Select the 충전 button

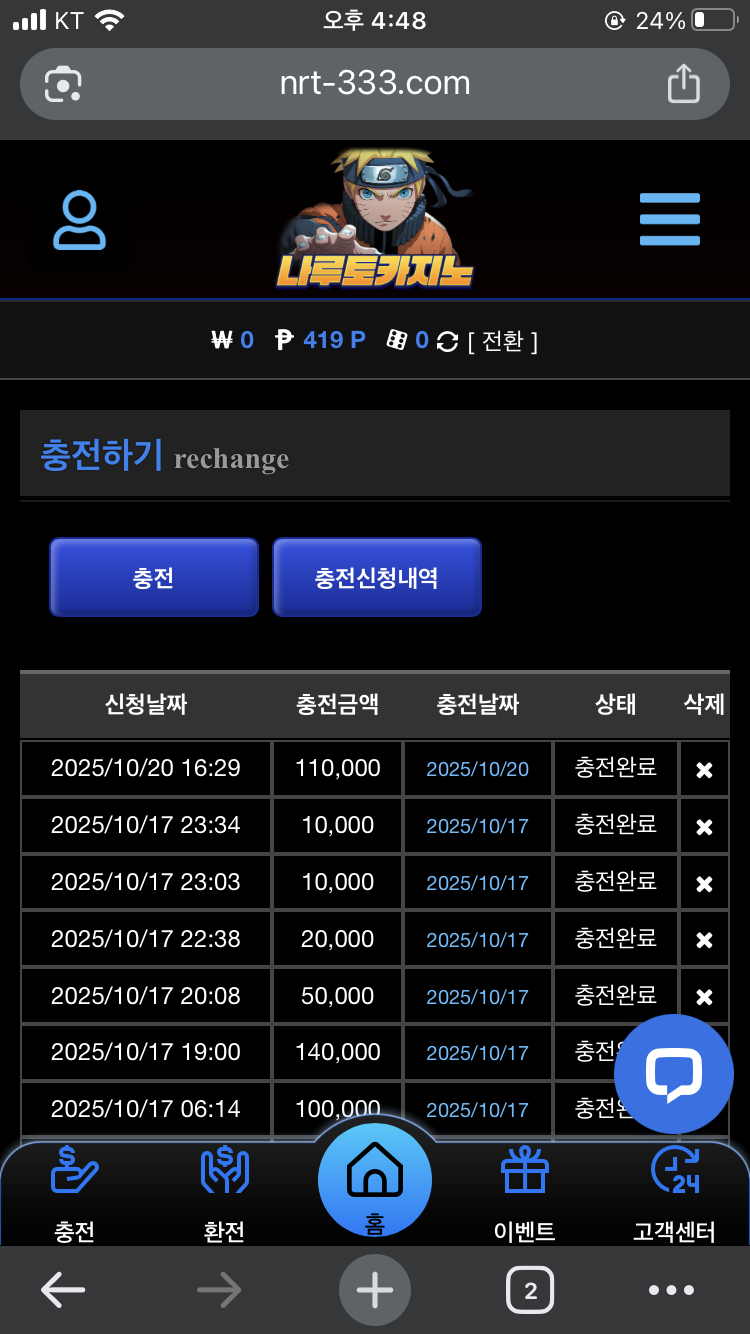click(x=154, y=577)
